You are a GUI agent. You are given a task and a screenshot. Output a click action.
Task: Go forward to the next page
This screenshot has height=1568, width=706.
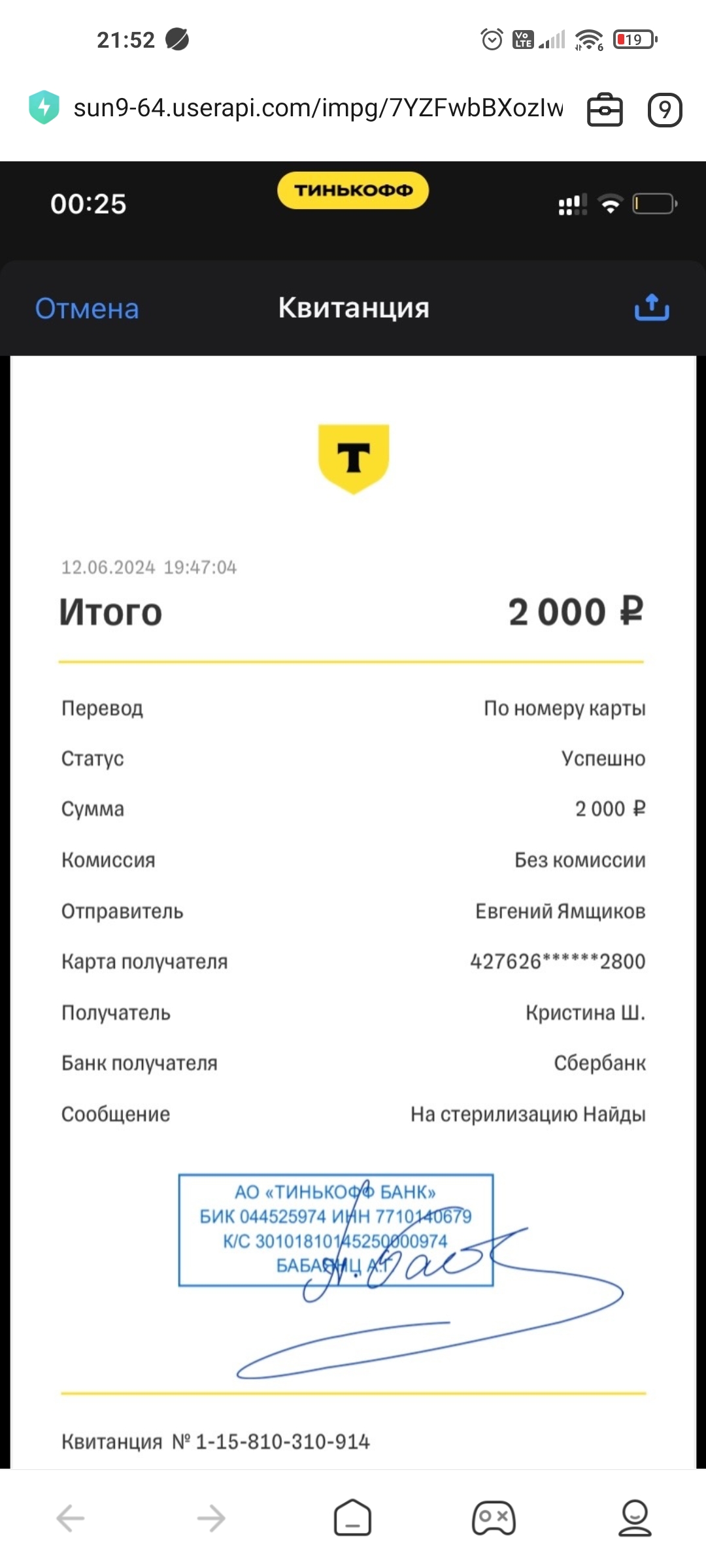click(x=212, y=1518)
